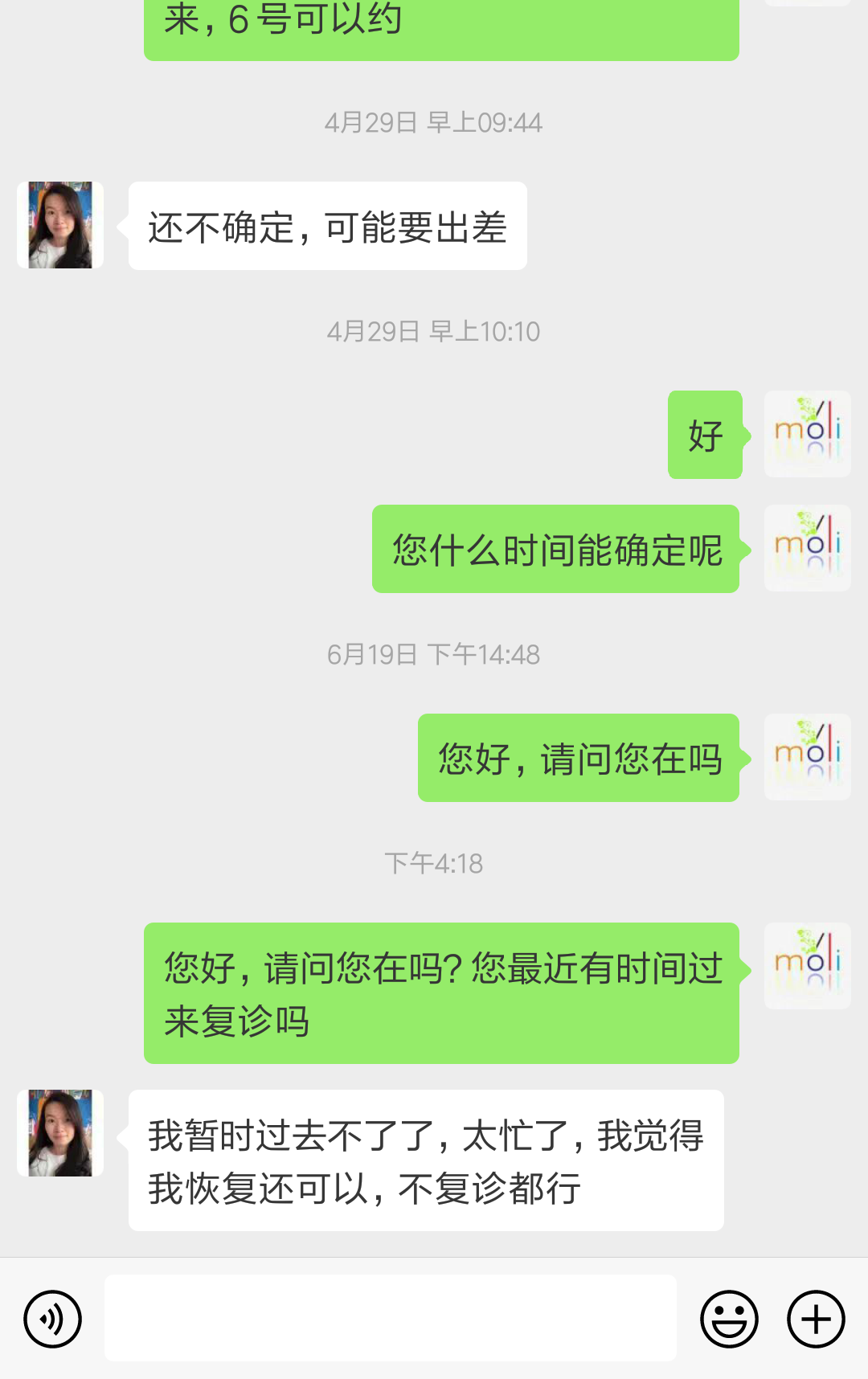868x1379 pixels.
Task: Select the 您什么时间能确定呢 message bubble
Action: pos(555,547)
